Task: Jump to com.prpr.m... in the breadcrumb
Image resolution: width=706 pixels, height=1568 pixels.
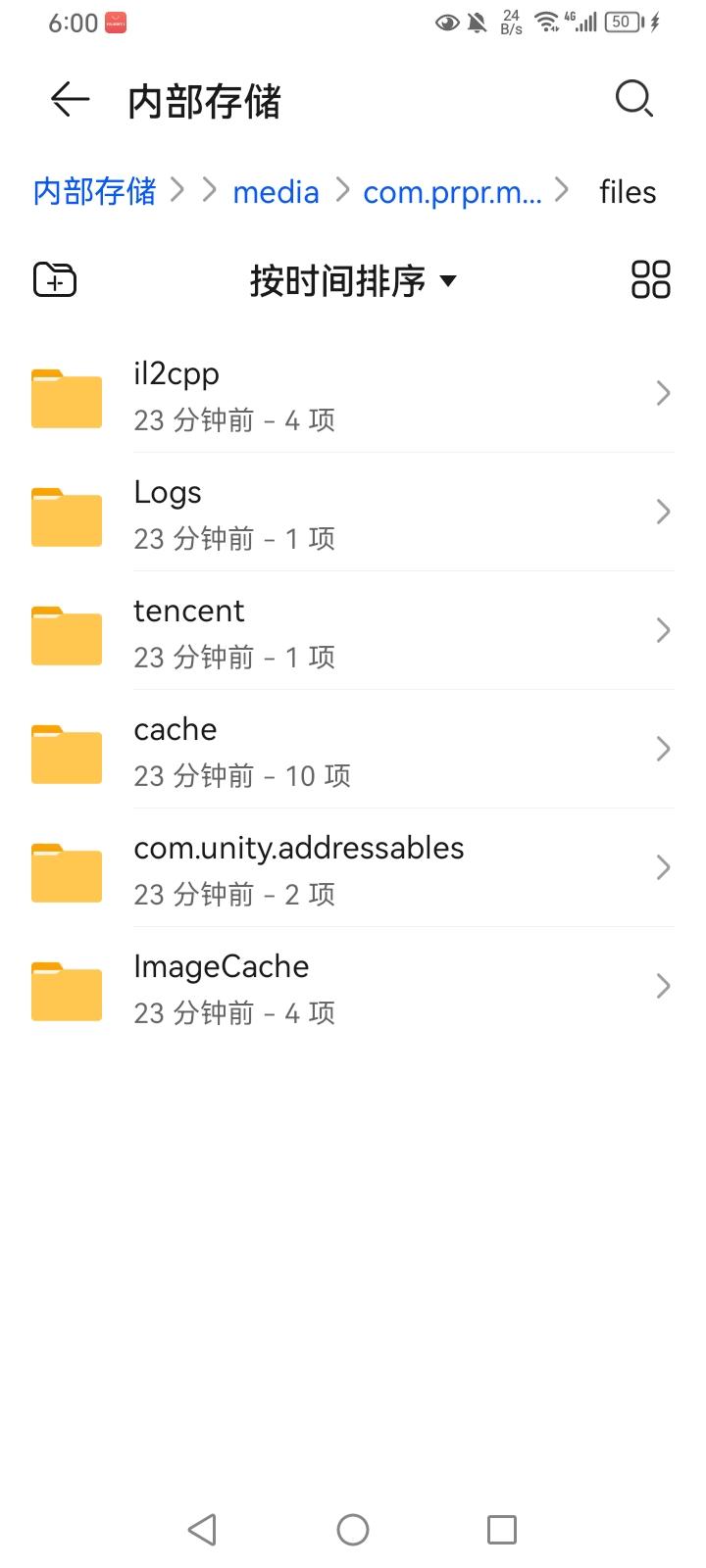Action: click(x=452, y=192)
